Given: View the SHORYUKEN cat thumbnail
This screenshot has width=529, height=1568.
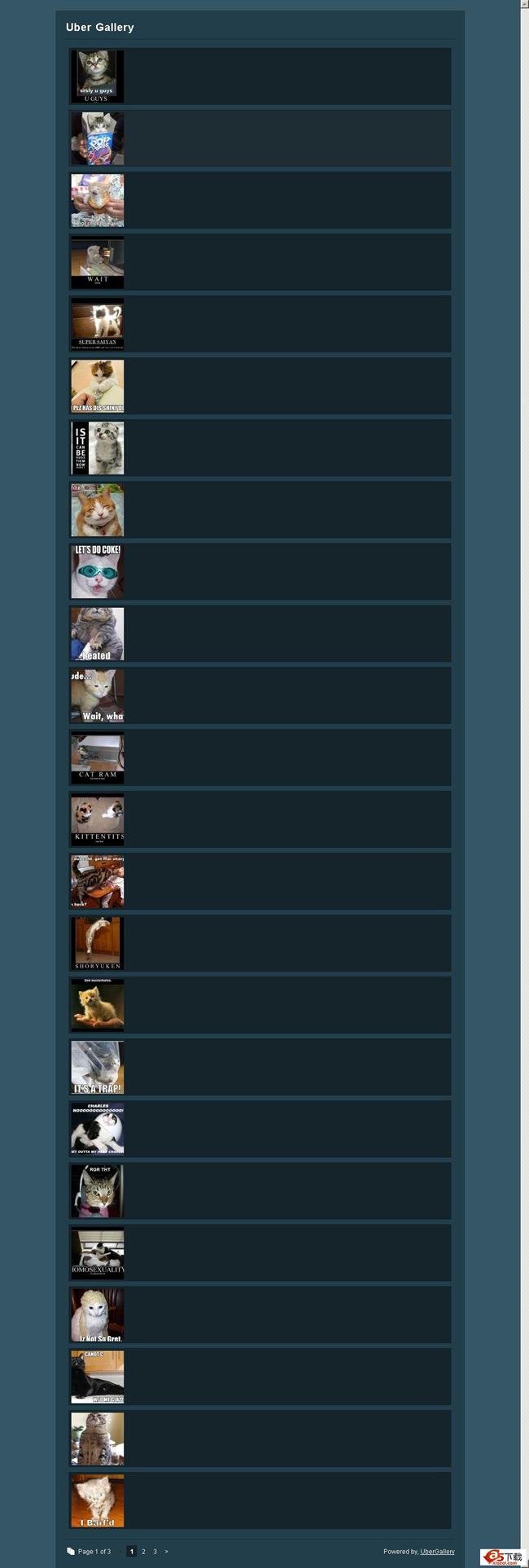Looking at the screenshot, I should pos(97,943).
